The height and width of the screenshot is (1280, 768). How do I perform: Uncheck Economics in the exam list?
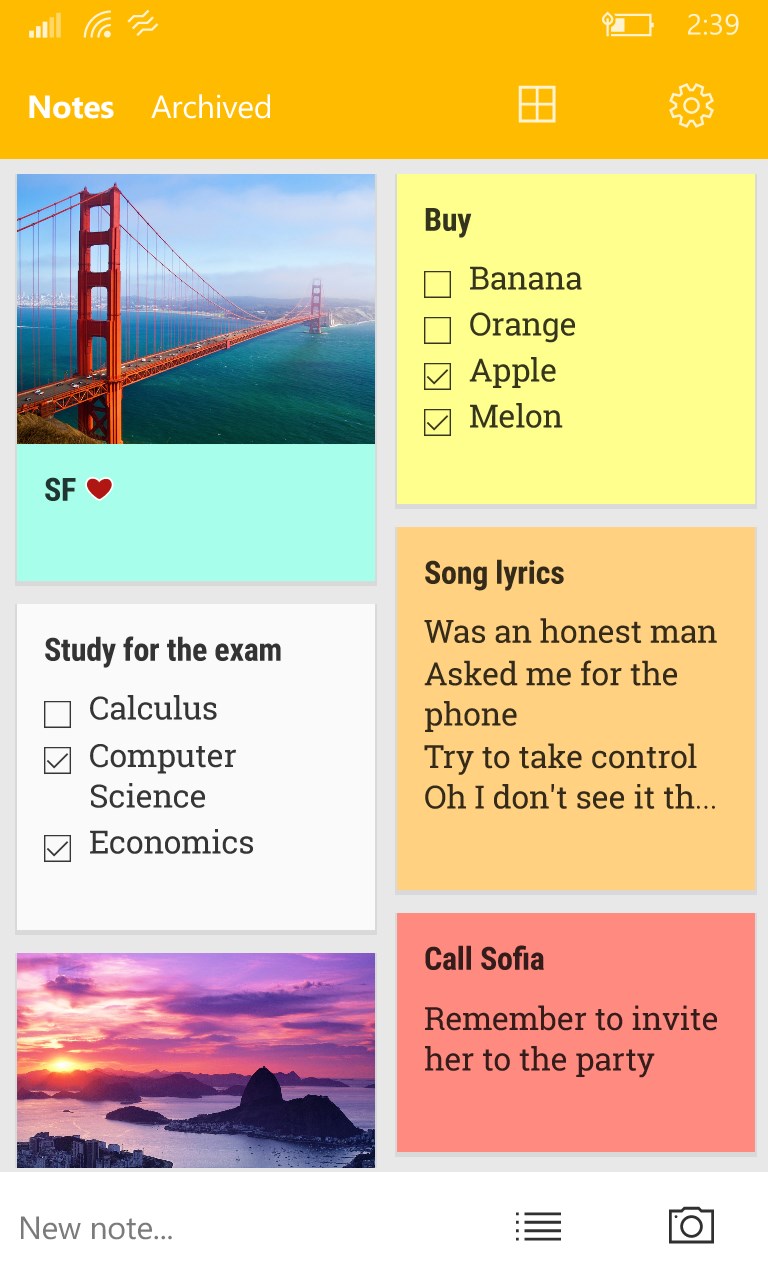click(x=57, y=847)
